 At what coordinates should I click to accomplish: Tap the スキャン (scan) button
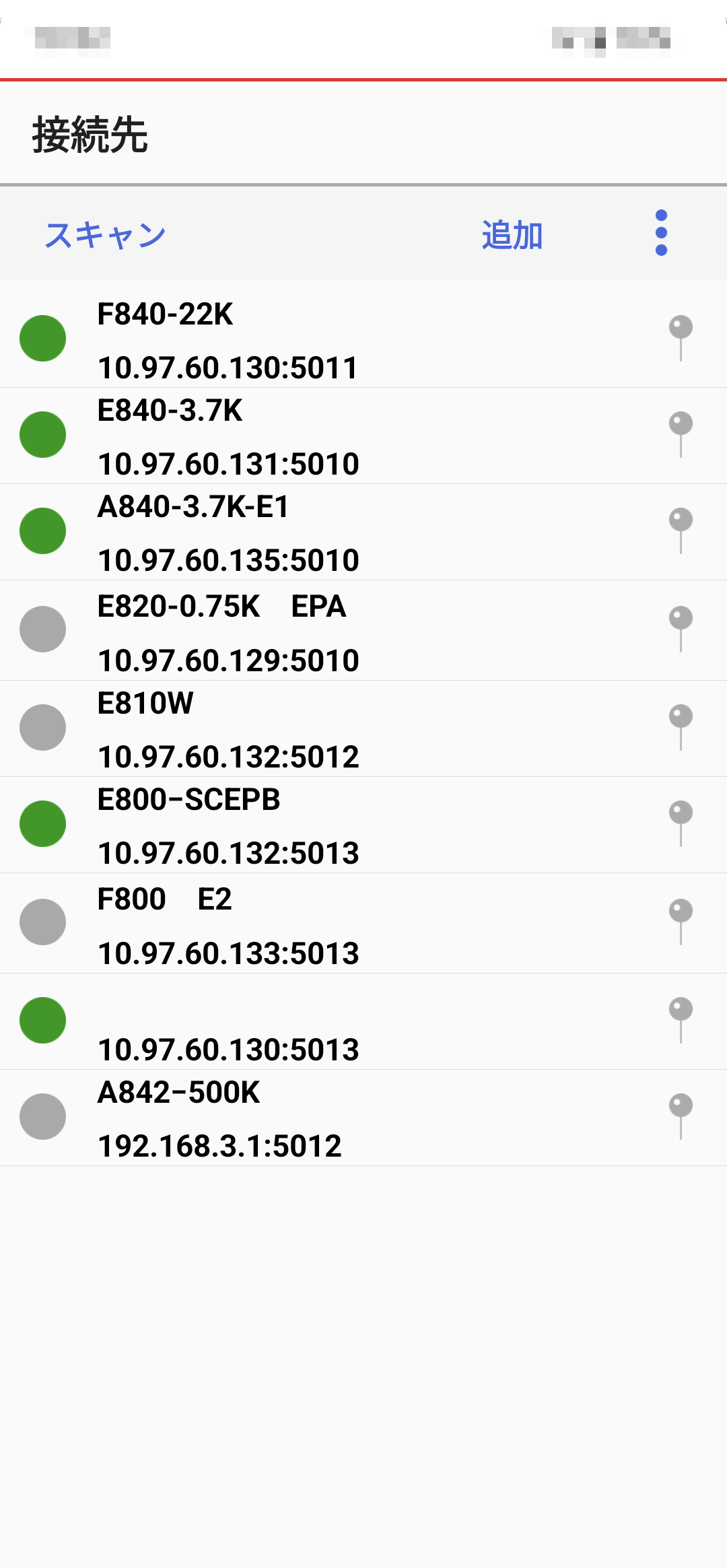[105, 236]
